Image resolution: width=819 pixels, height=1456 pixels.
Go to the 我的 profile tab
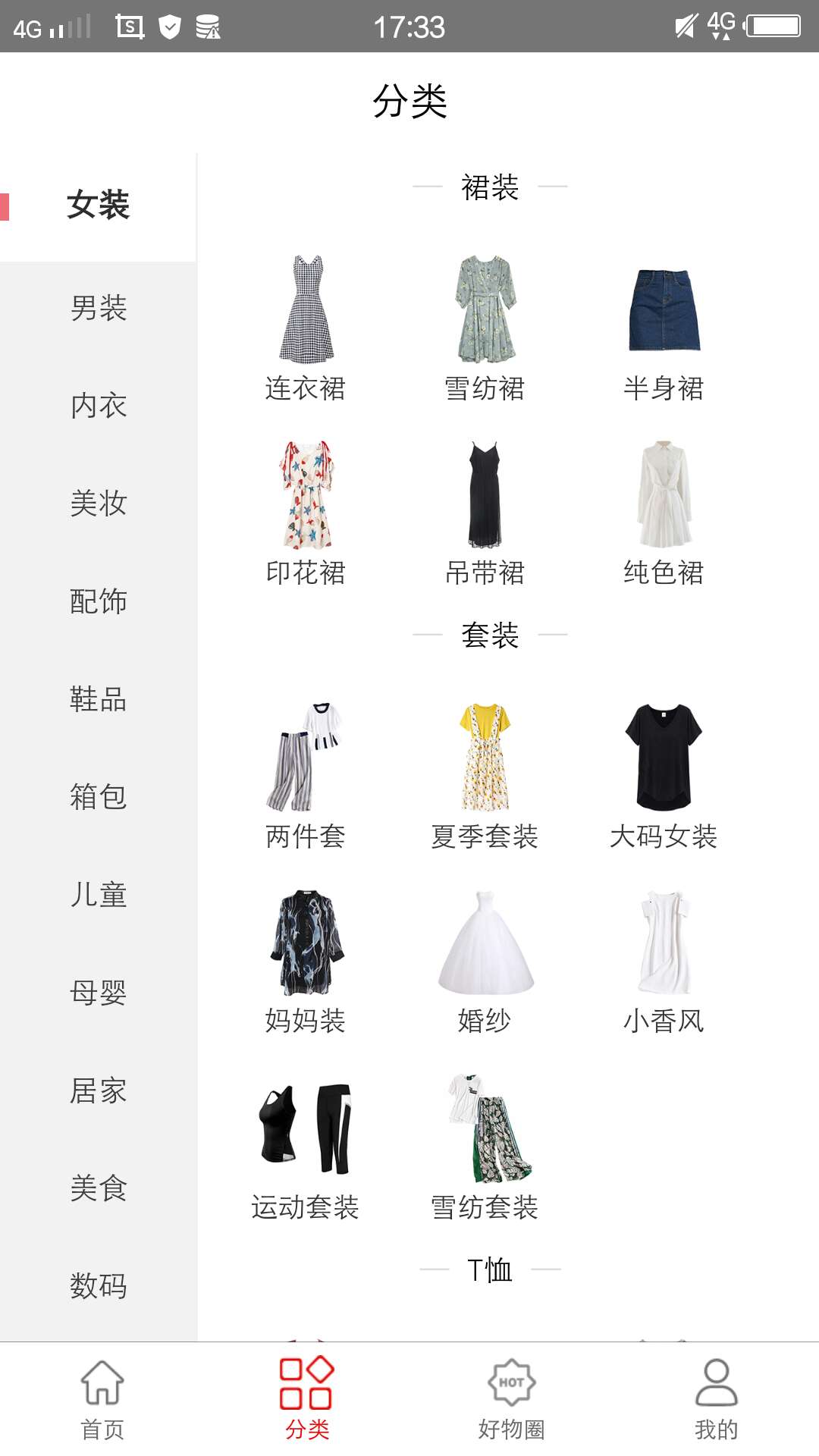(716, 1398)
